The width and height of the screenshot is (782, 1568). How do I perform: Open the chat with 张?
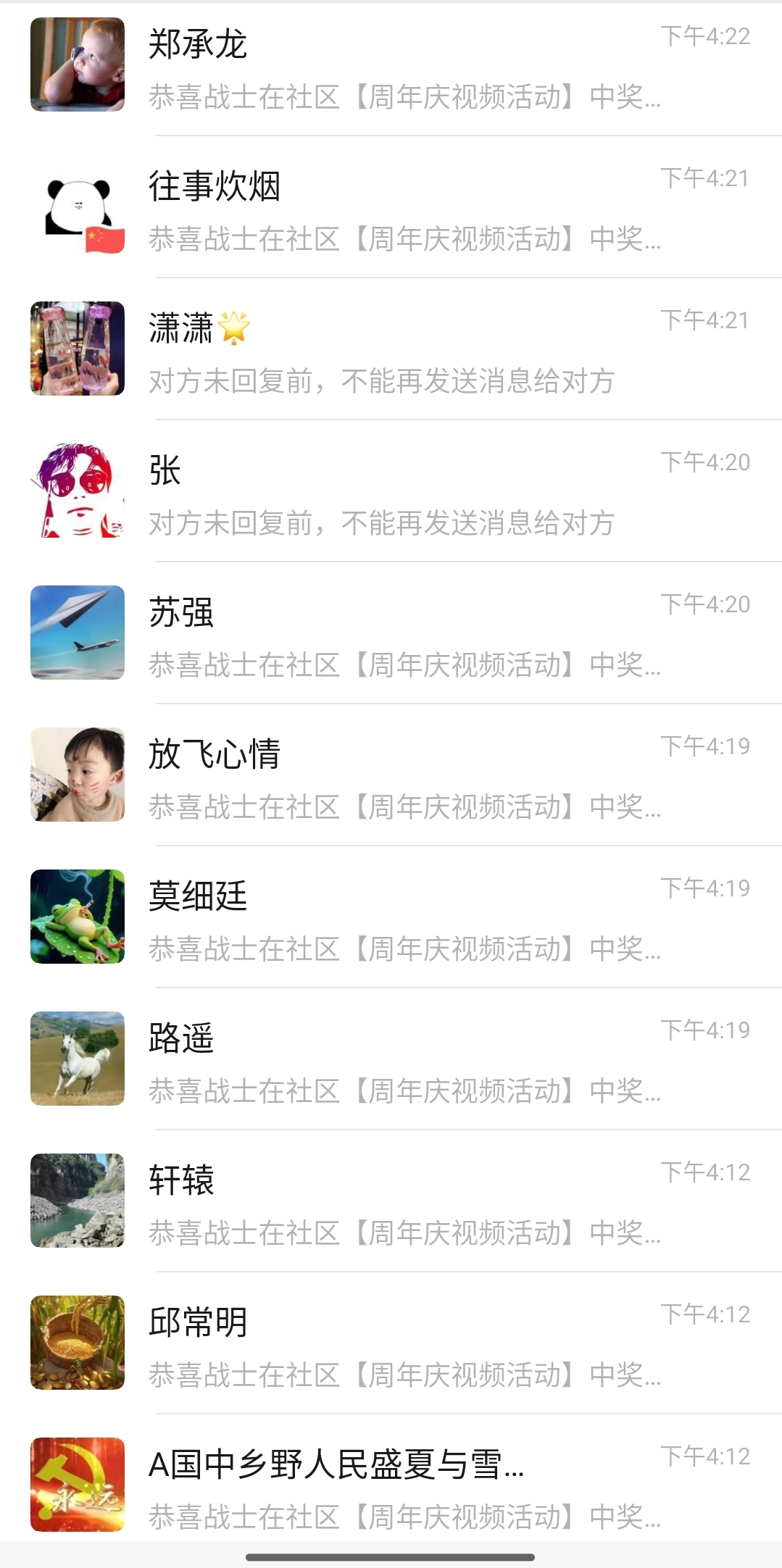point(391,493)
